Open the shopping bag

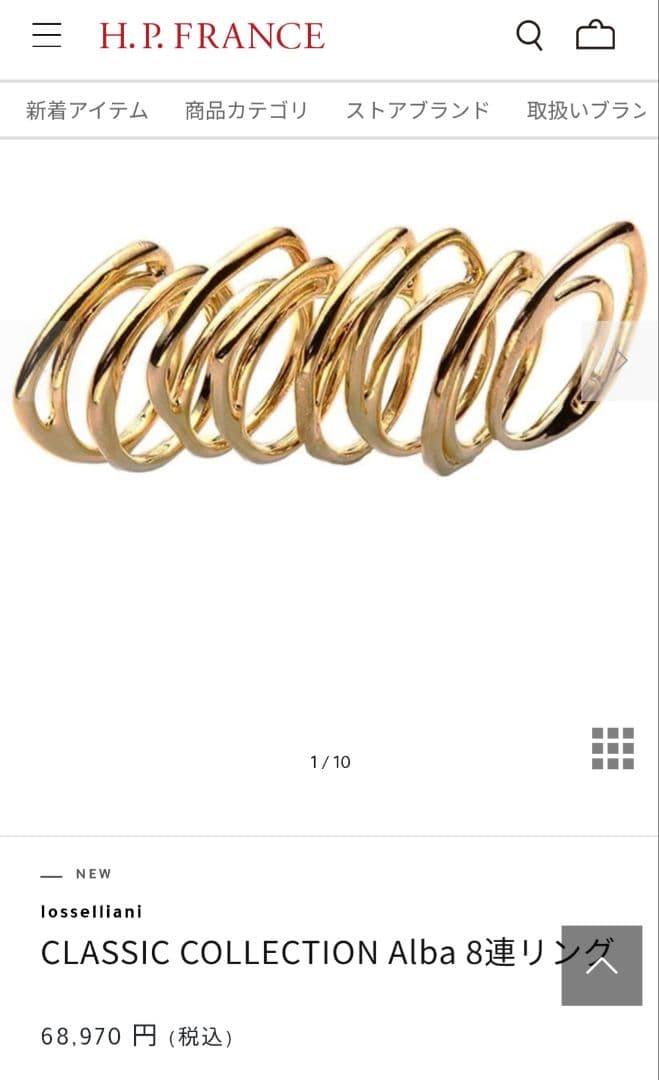tap(595, 36)
